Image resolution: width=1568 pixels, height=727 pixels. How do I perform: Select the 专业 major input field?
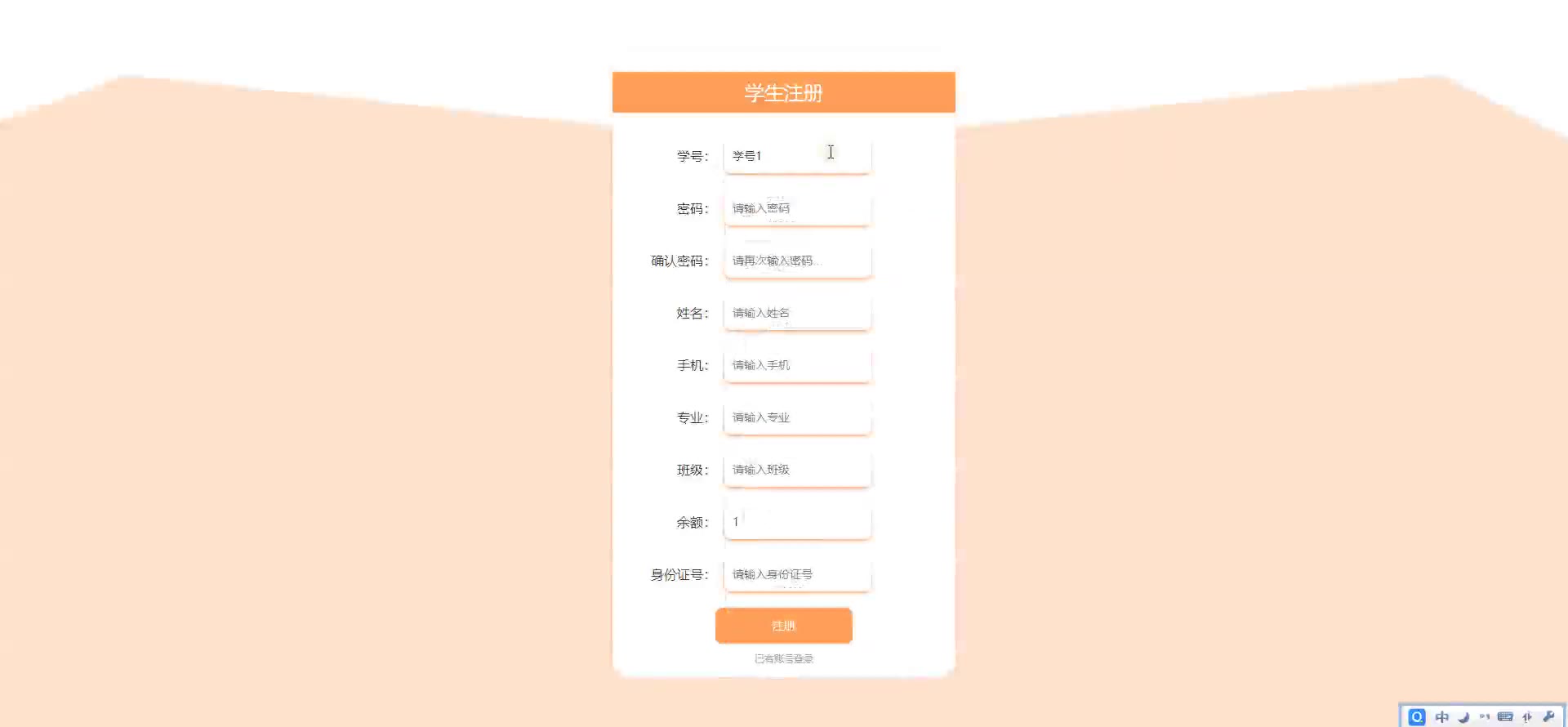pos(796,417)
